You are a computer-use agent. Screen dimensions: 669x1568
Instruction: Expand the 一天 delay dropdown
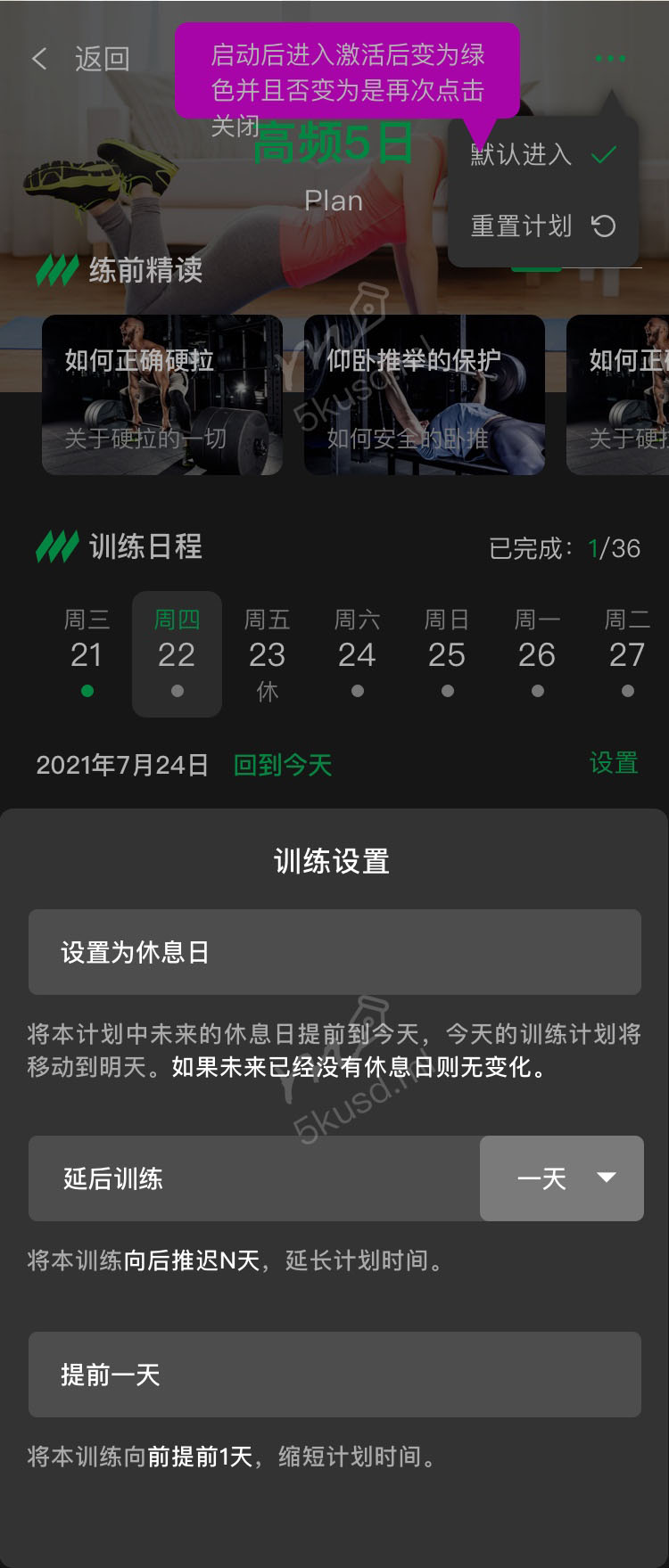click(x=562, y=1178)
